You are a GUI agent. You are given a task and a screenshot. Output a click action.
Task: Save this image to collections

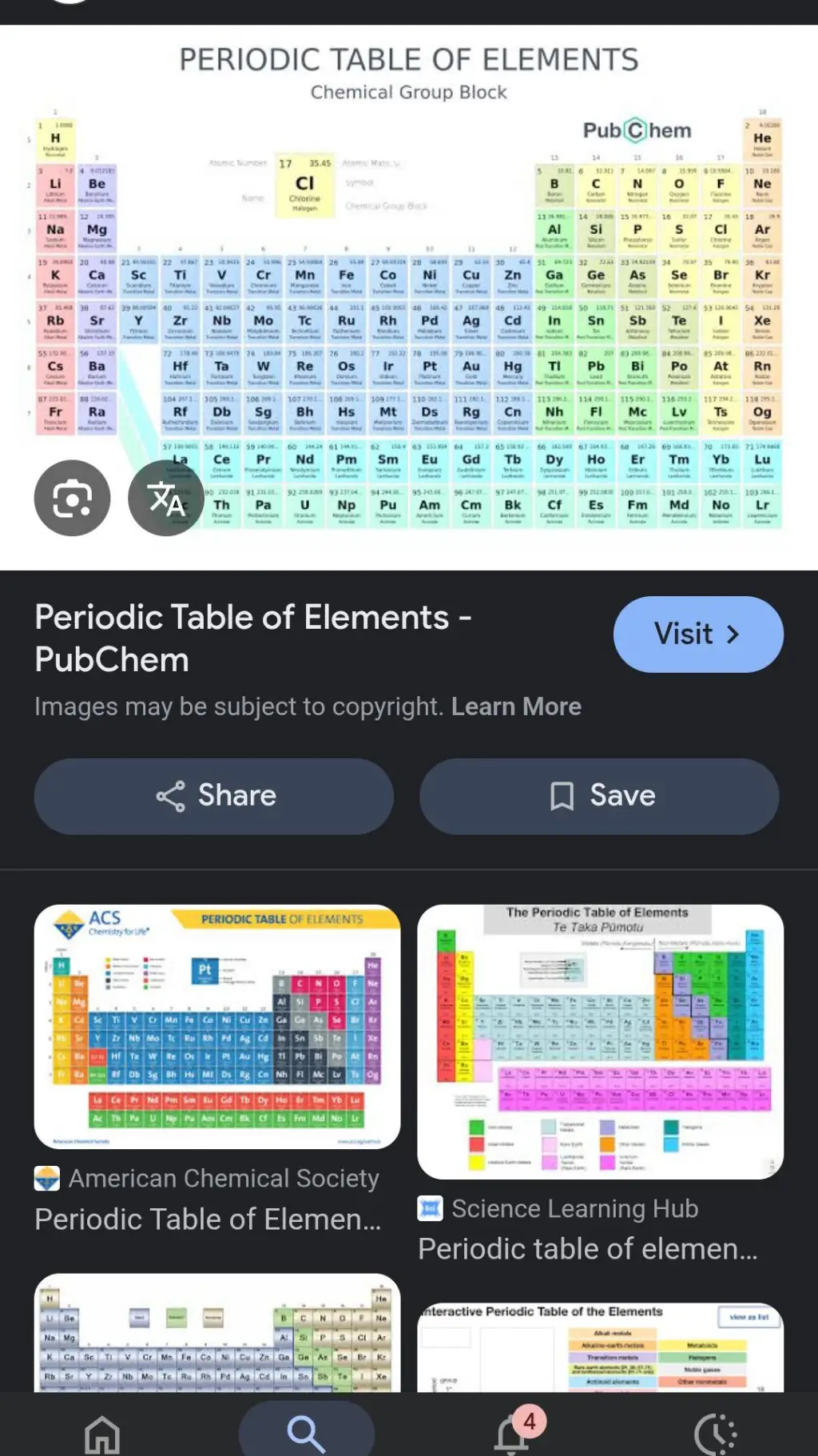click(x=599, y=796)
